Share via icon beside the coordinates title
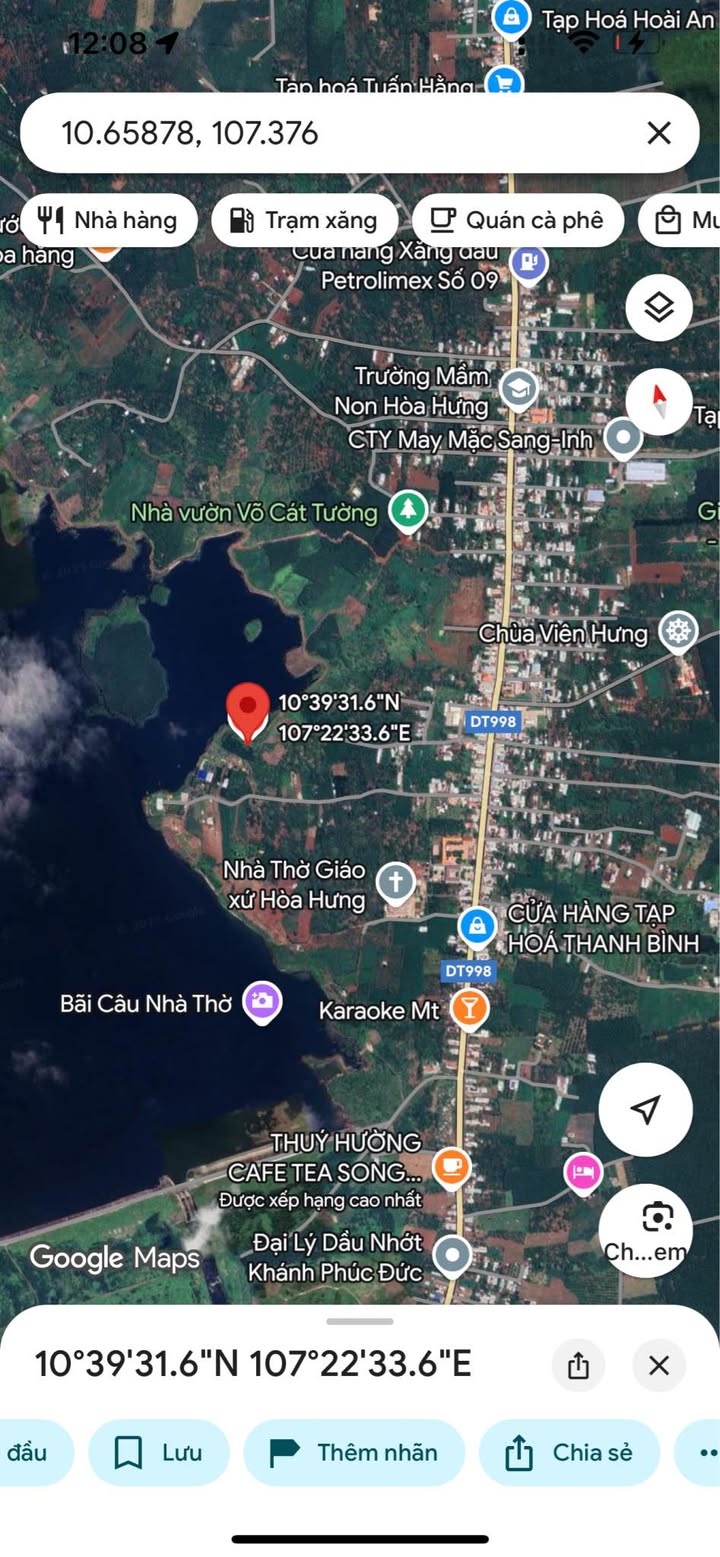 click(578, 1365)
